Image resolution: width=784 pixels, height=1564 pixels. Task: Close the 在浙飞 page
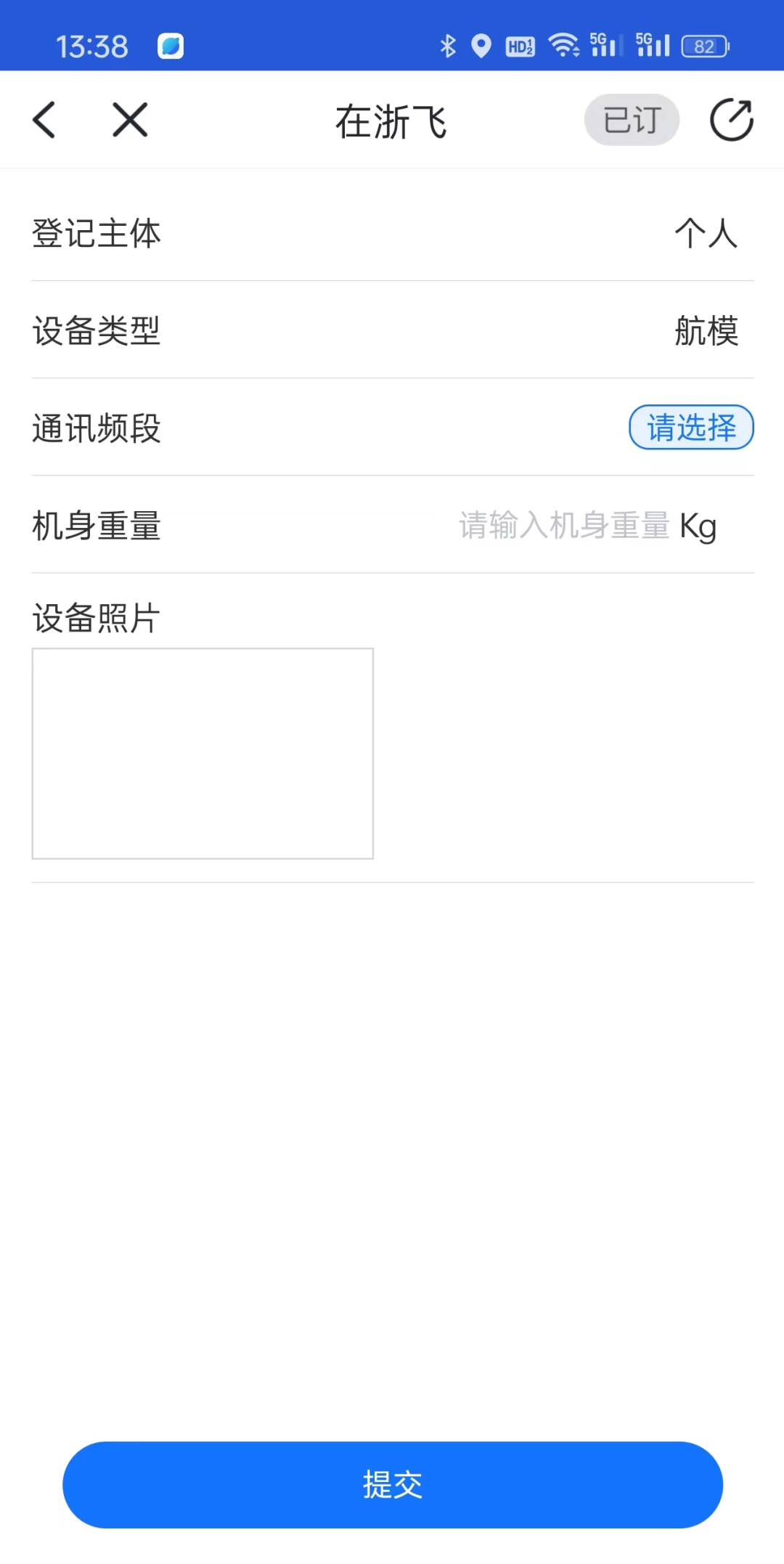(x=131, y=120)
